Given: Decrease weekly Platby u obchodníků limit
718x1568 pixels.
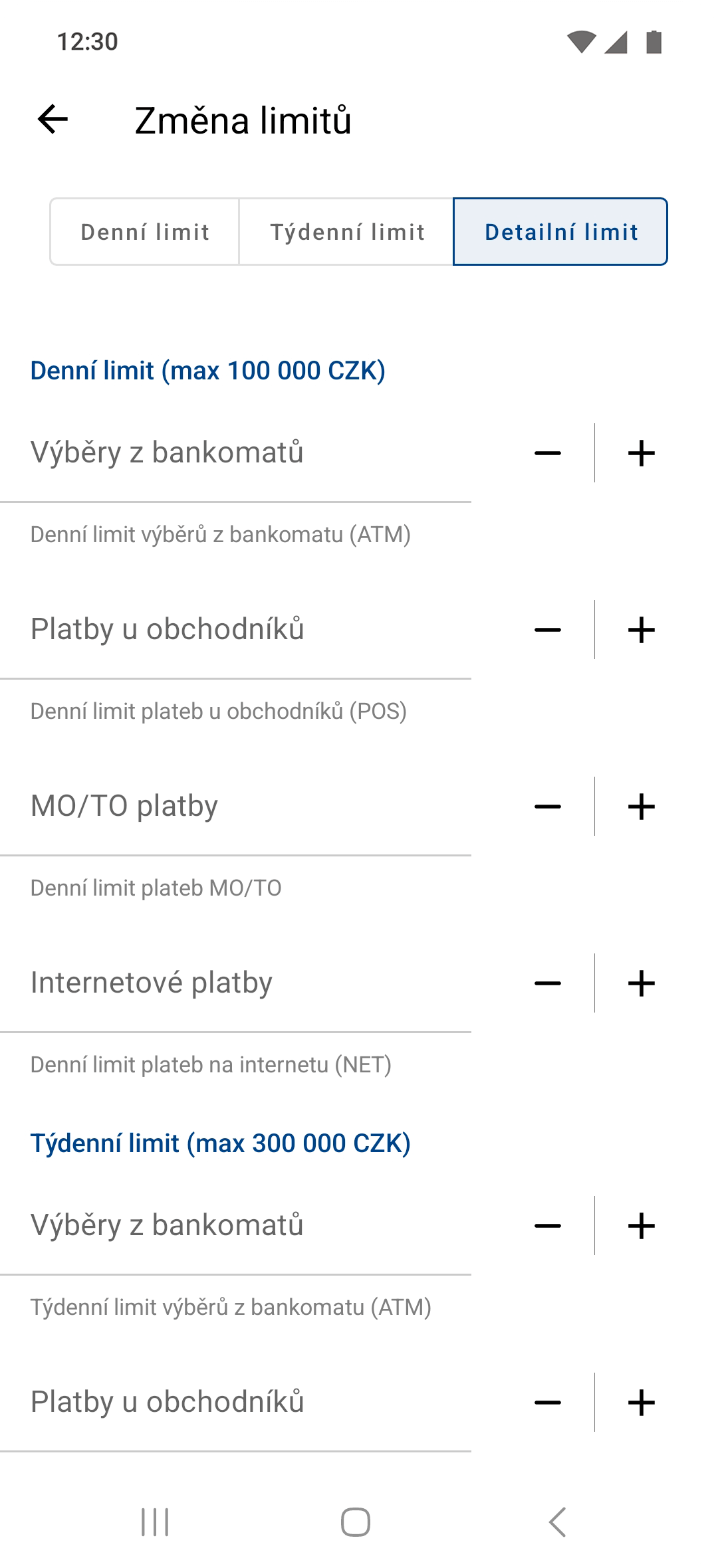Looking at the screenshot, I should click(548, 1403).
